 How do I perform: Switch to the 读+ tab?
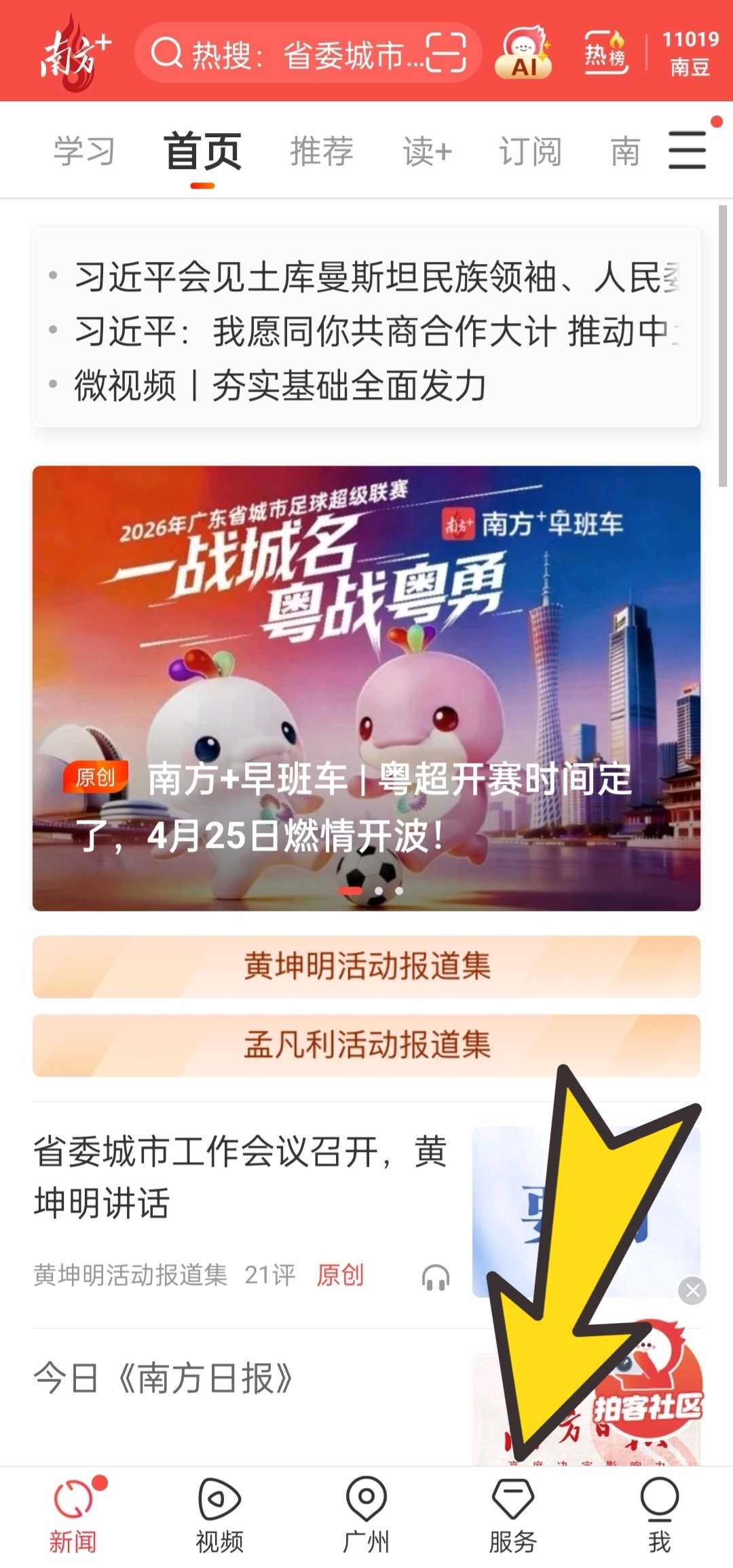[x=427, y=151]
